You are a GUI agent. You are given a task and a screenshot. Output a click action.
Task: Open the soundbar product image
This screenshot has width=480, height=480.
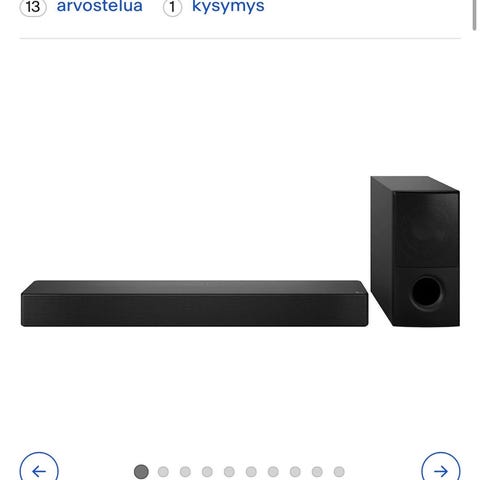click(240, 252)
